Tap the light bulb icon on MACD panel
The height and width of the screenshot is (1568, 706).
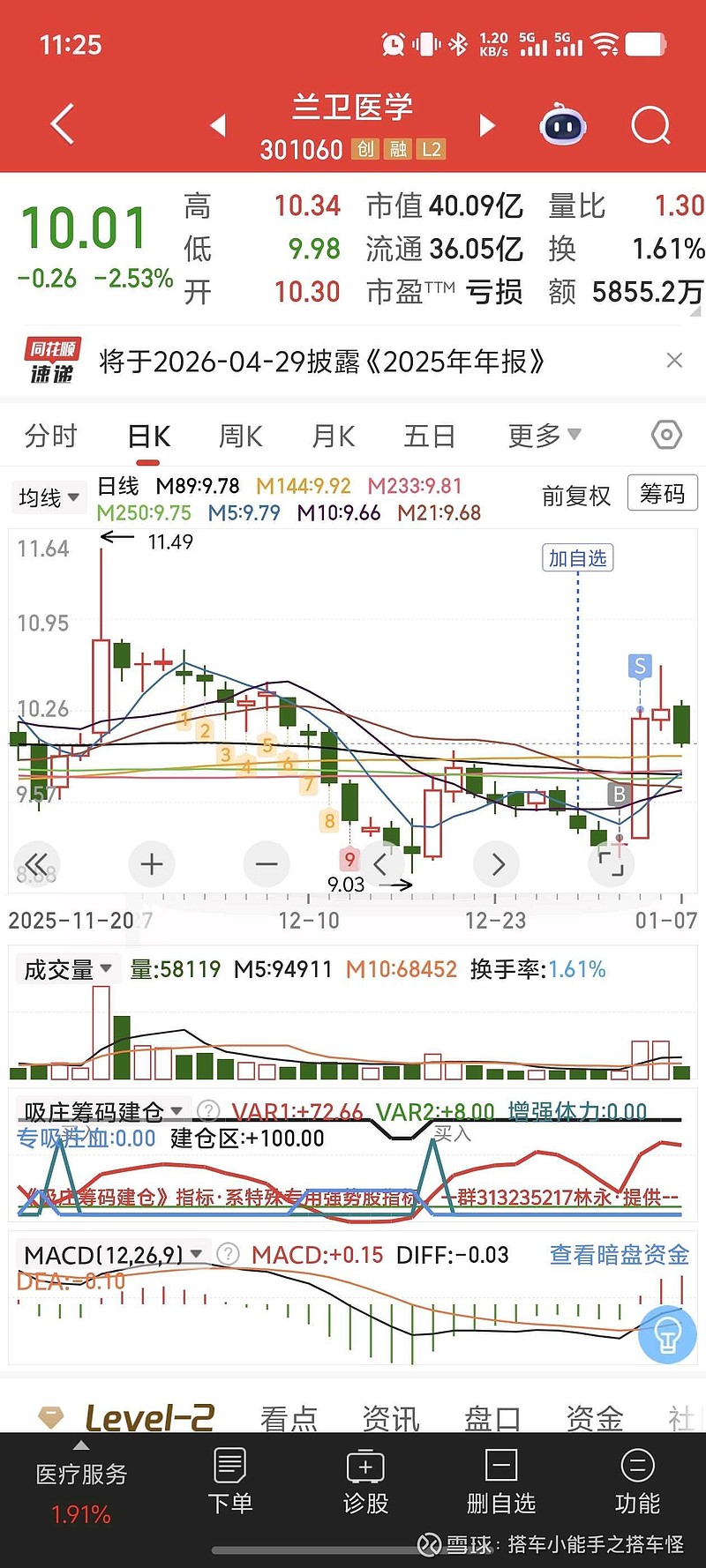click(668, 1334)
